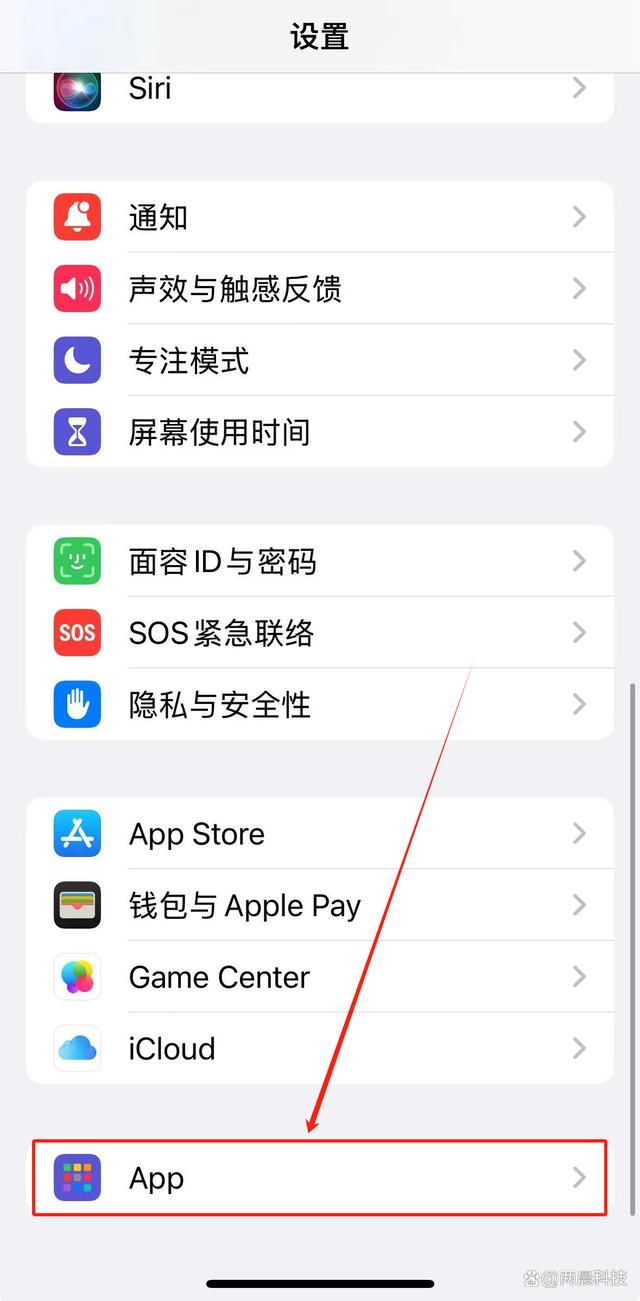Open 隐私与安全性 settings
640x1301 pixels.
click(318, 705)
